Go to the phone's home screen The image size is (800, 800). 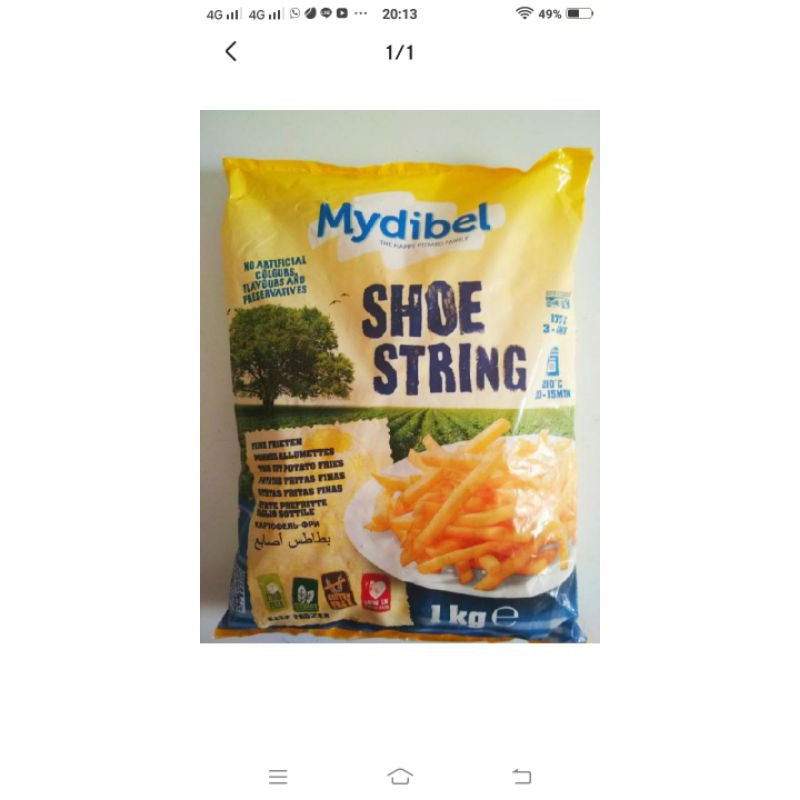[x=400, y=777]
